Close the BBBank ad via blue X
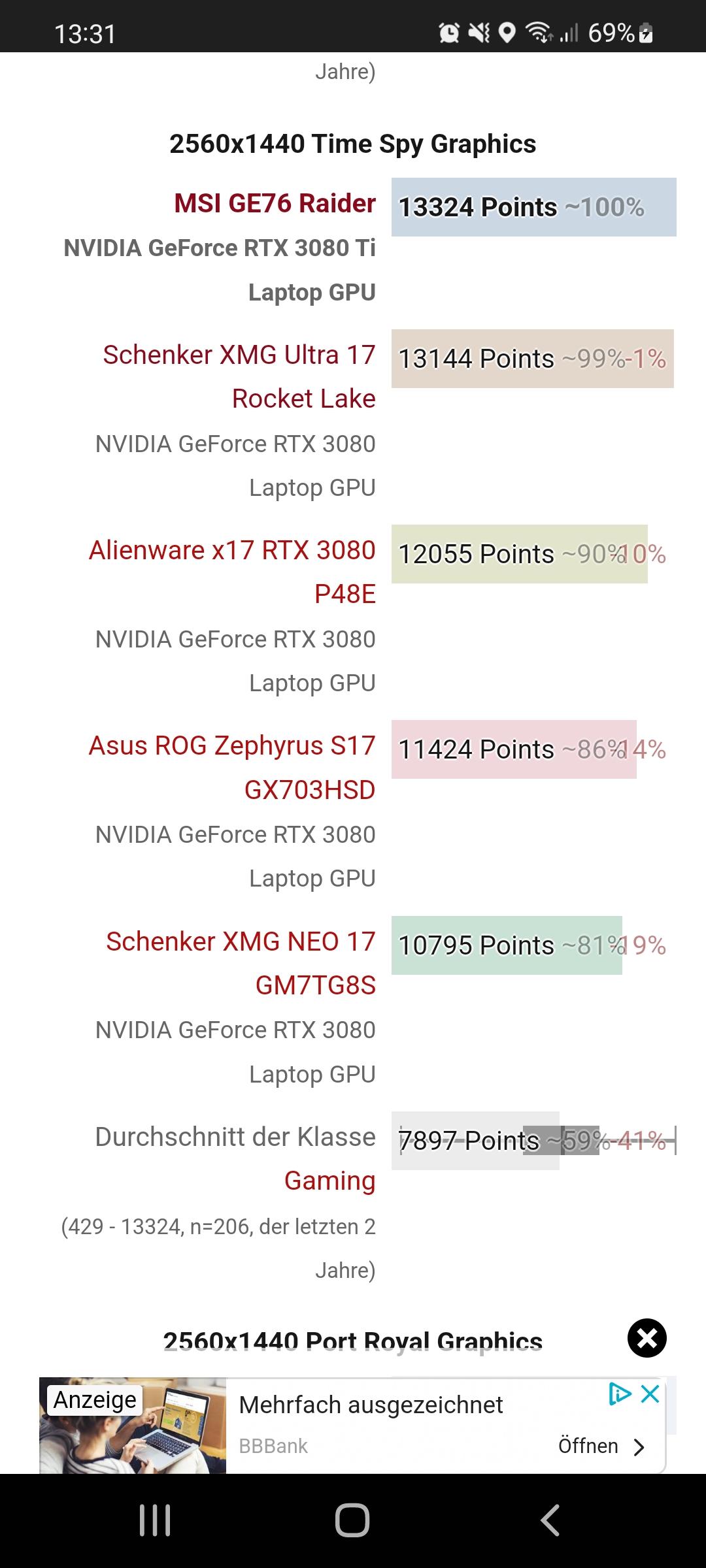The image size is (706, 1568). click(x=650, y=1394)
